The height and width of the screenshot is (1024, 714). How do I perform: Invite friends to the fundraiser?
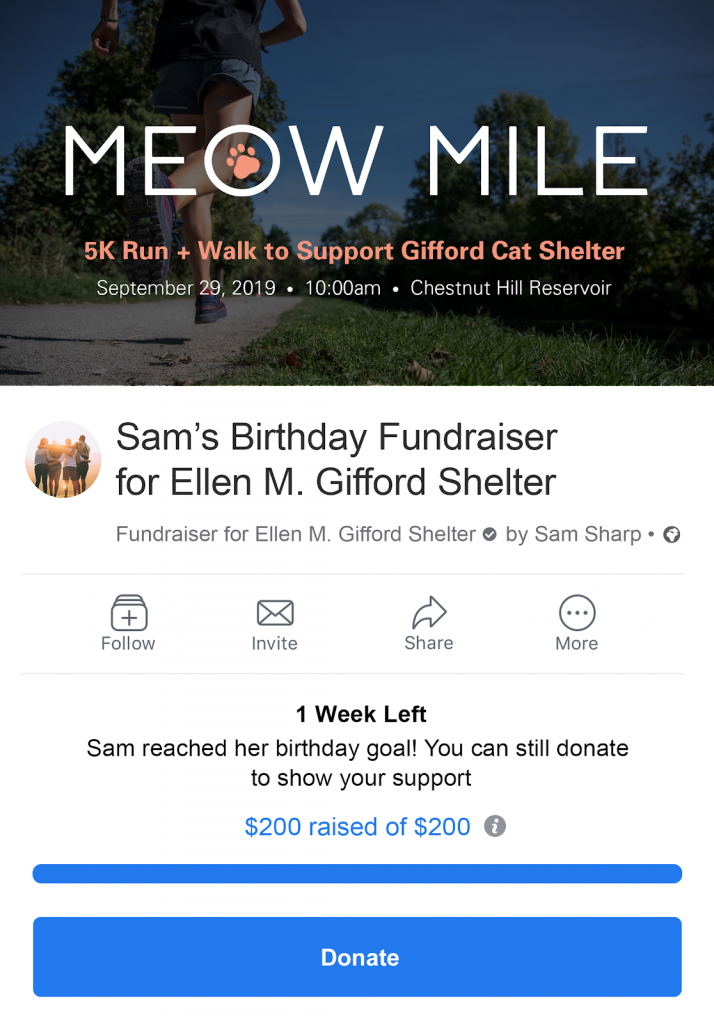[275, 622]
